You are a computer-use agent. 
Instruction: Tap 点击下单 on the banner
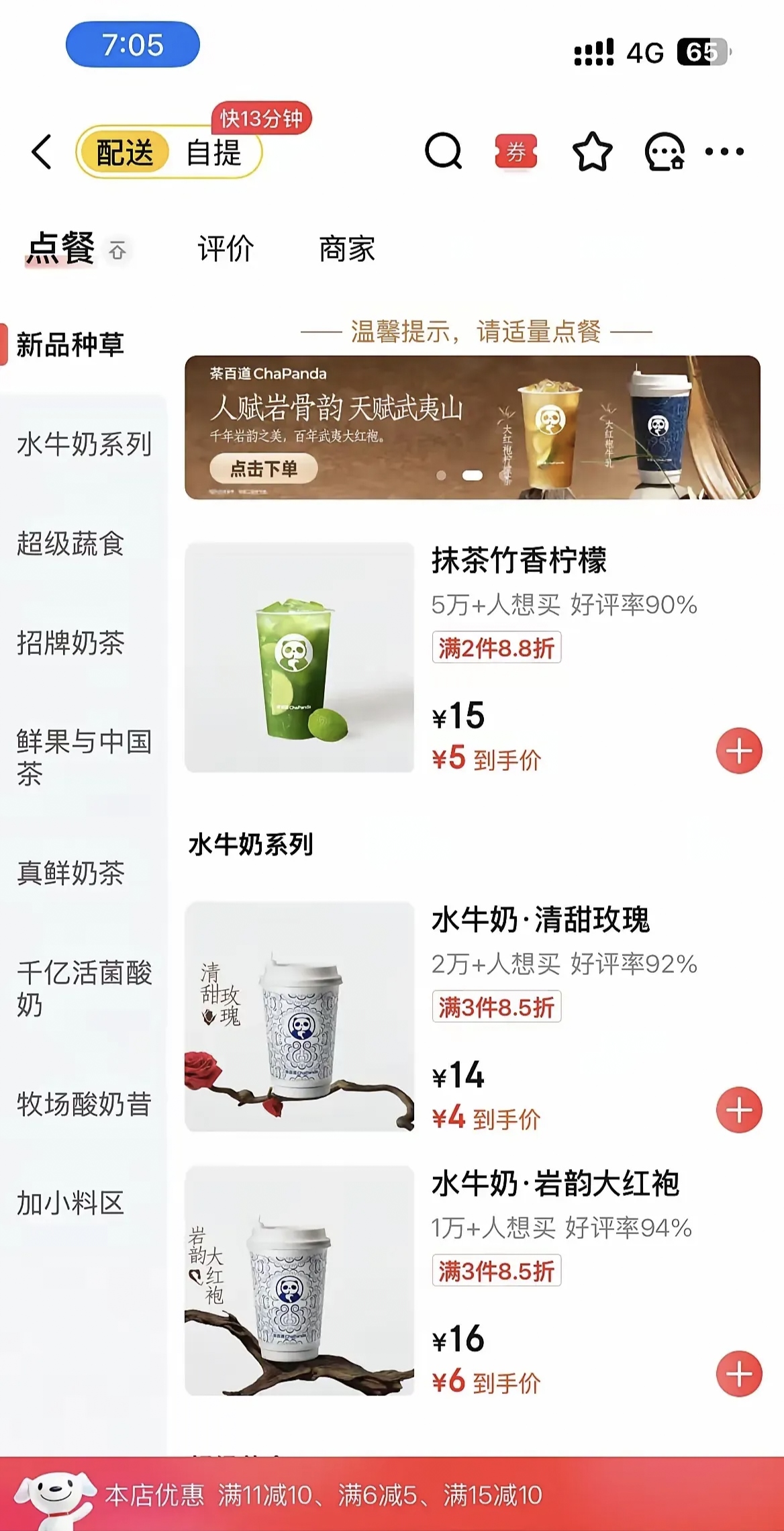pos(264,469)
